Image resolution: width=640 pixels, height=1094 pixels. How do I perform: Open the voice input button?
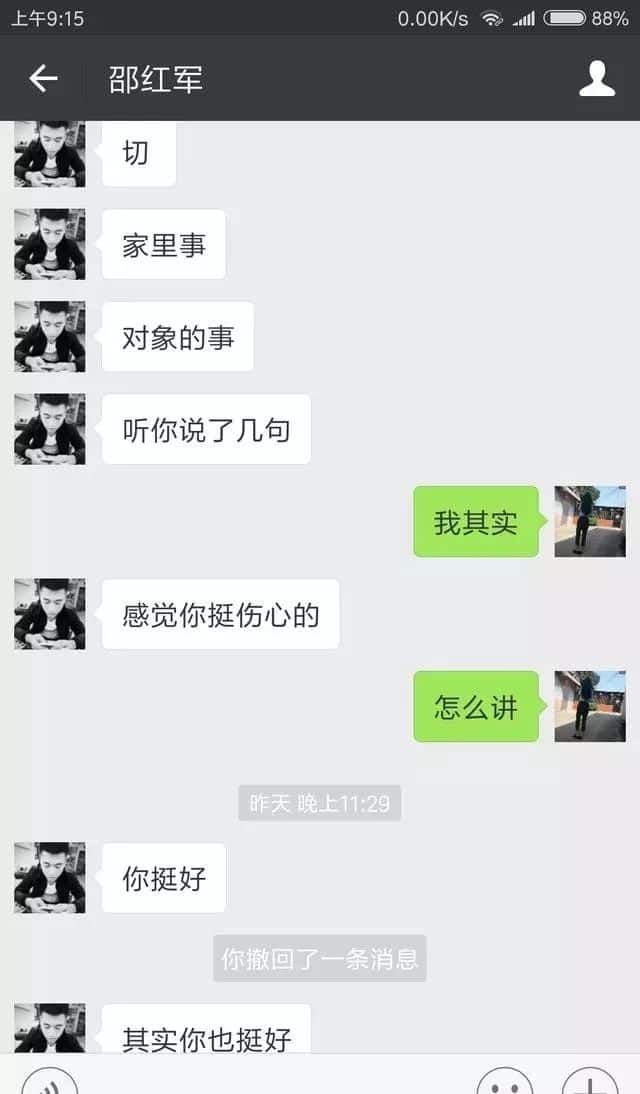[49, 1084]
